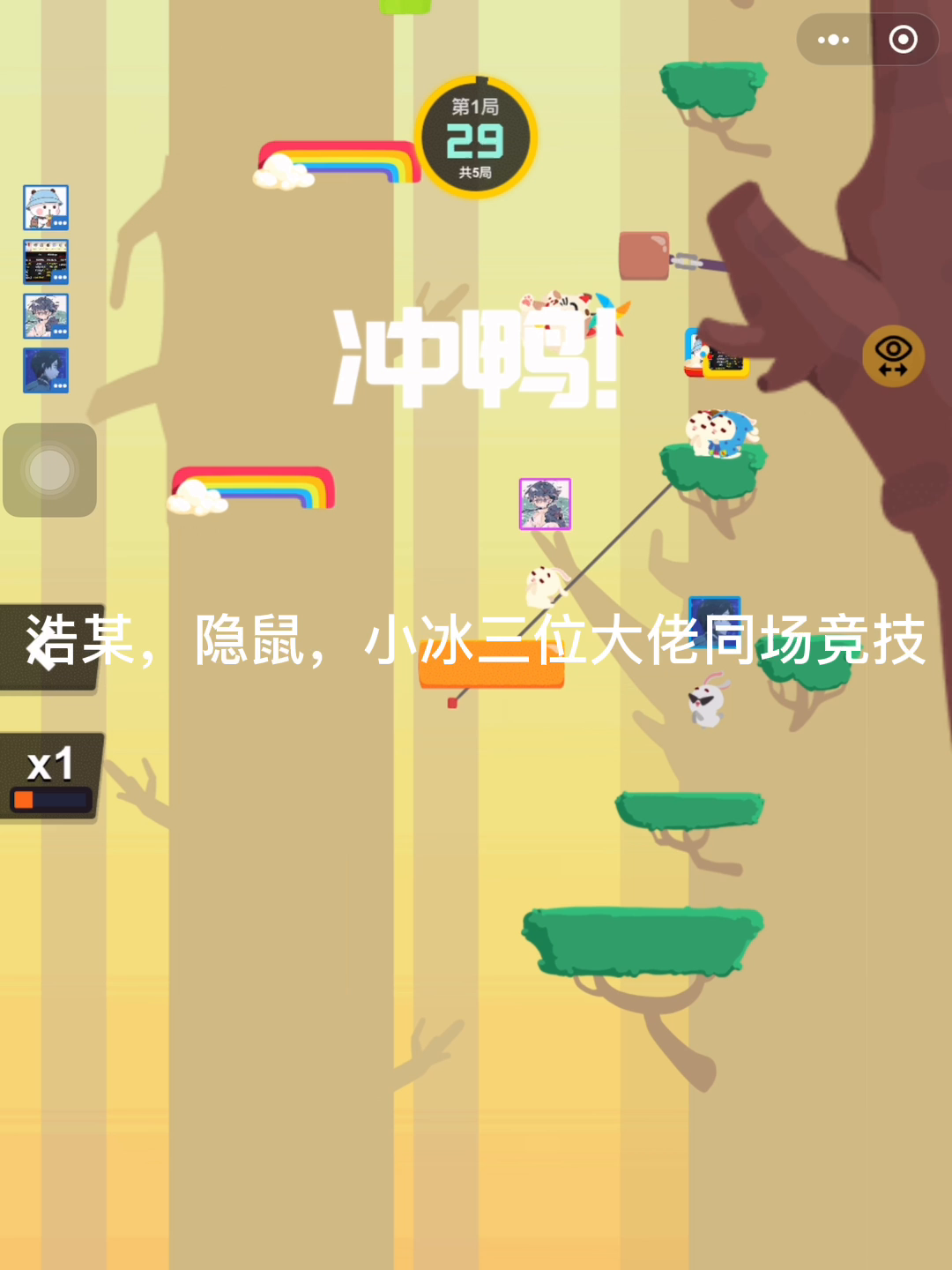The width and height of the screenshot is (952, 1270).
Task: Tap the x1 multiplier button
Action: 51,776
